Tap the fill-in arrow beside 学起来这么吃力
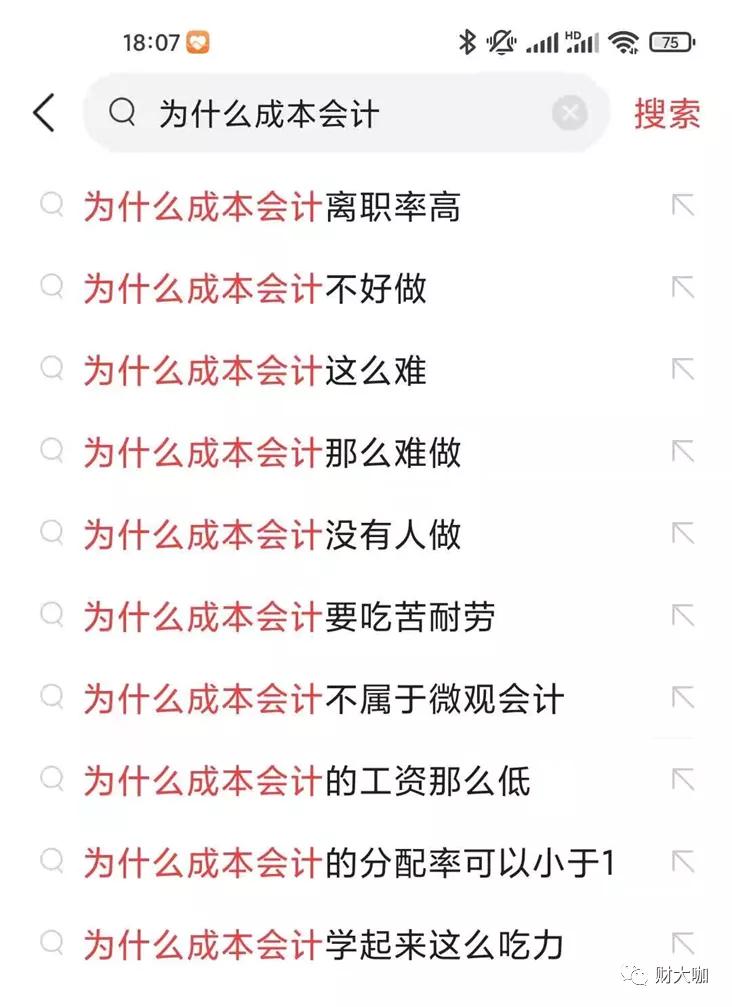The height and width of the screenshot is (1007, 732). point(681,942)
